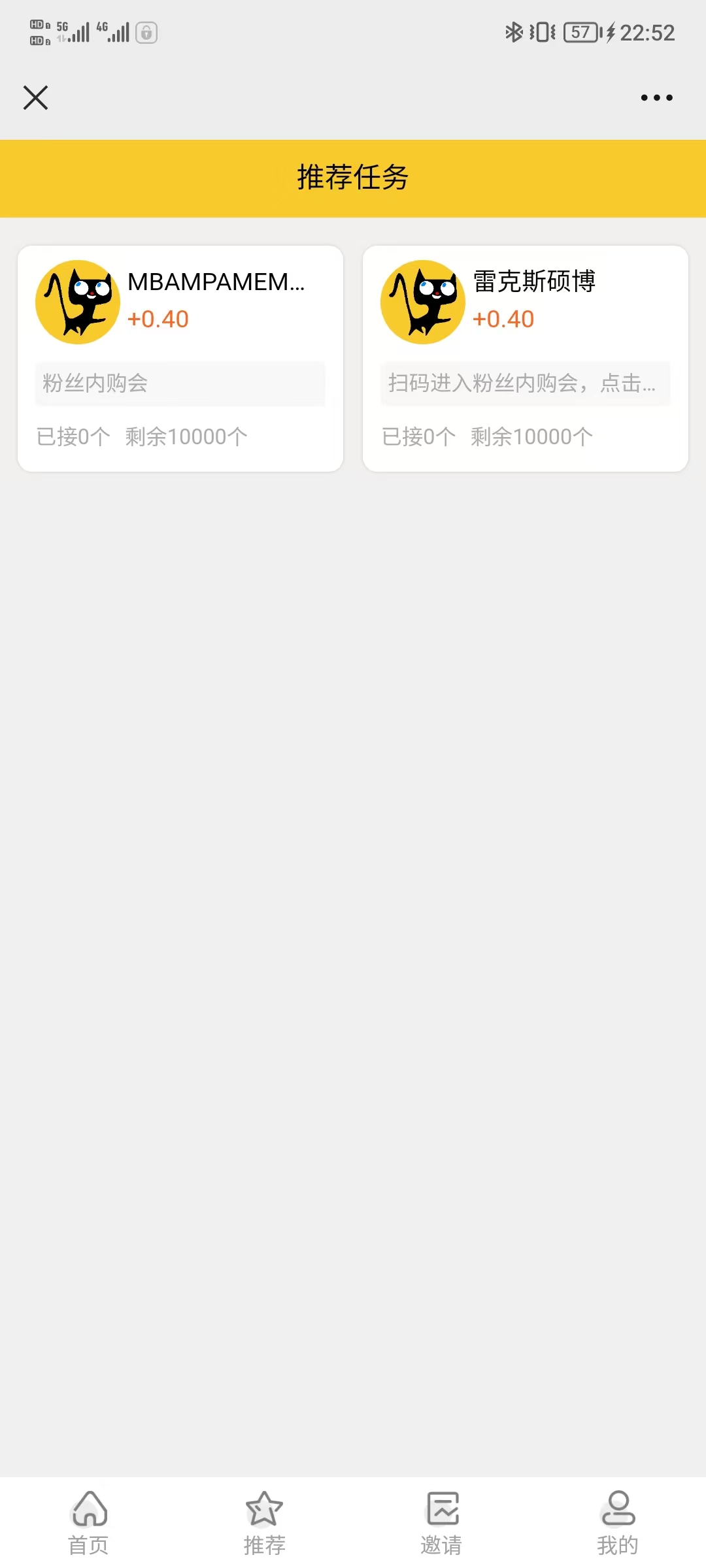Viewport: 706px width, 1568px height.
Task: Open the MBAMPAMEM... task card
Action: click(180, 358)
